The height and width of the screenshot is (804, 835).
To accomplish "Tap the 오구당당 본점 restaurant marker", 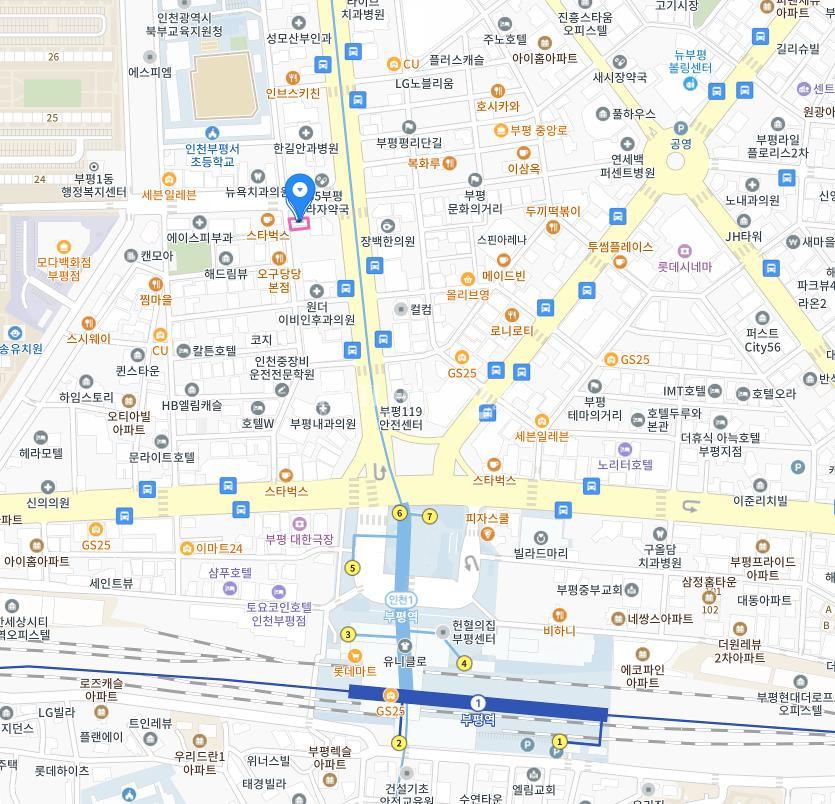I will click(280, 258).
